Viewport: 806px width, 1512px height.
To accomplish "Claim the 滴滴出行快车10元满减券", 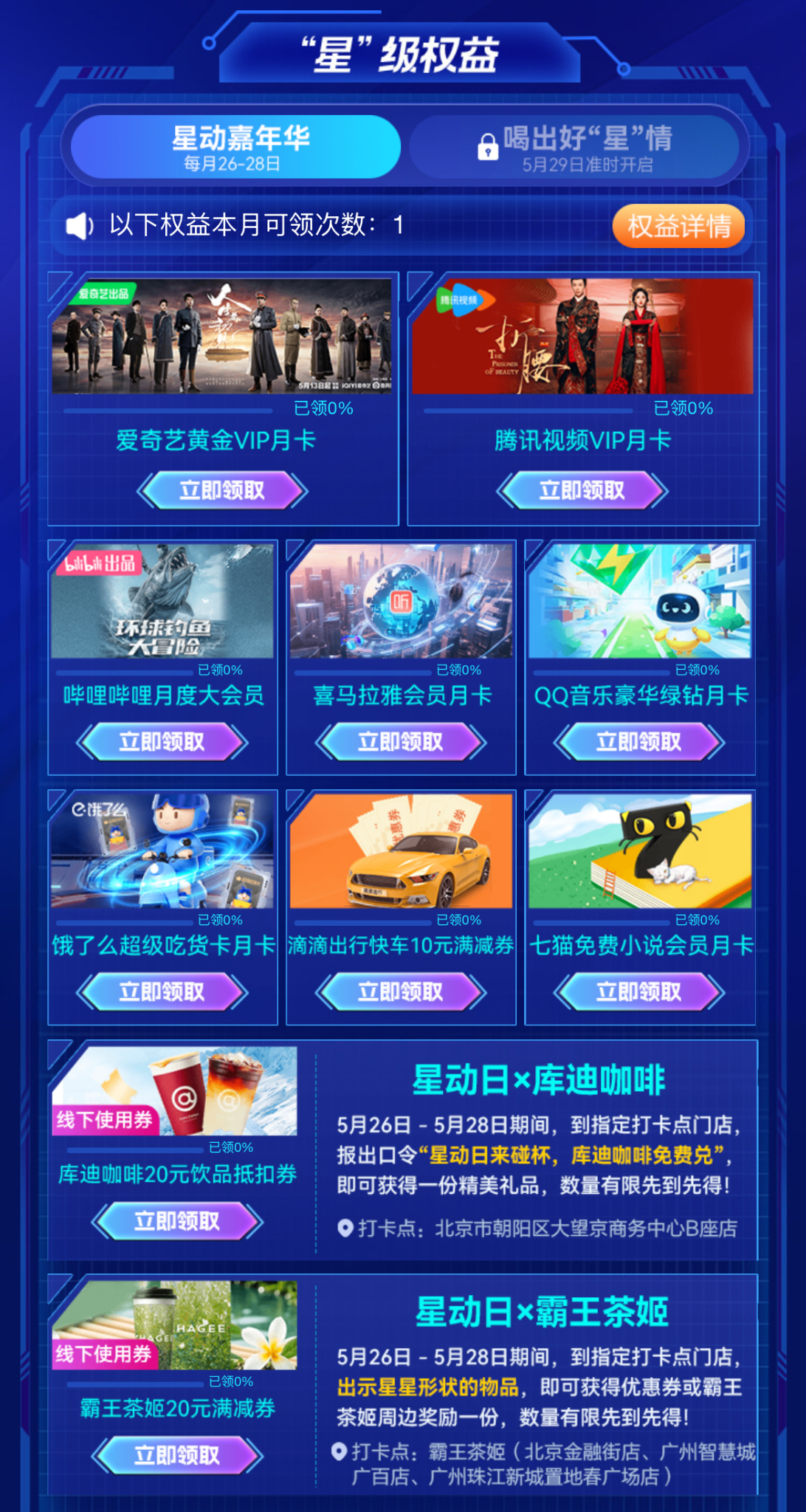I will pos(401,992).
